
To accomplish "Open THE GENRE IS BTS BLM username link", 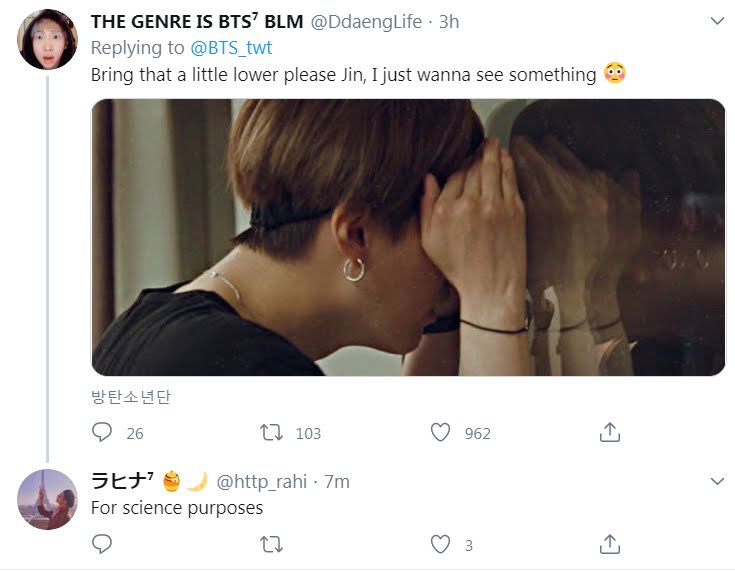I will pyautogui.click(x=197, y=22).
